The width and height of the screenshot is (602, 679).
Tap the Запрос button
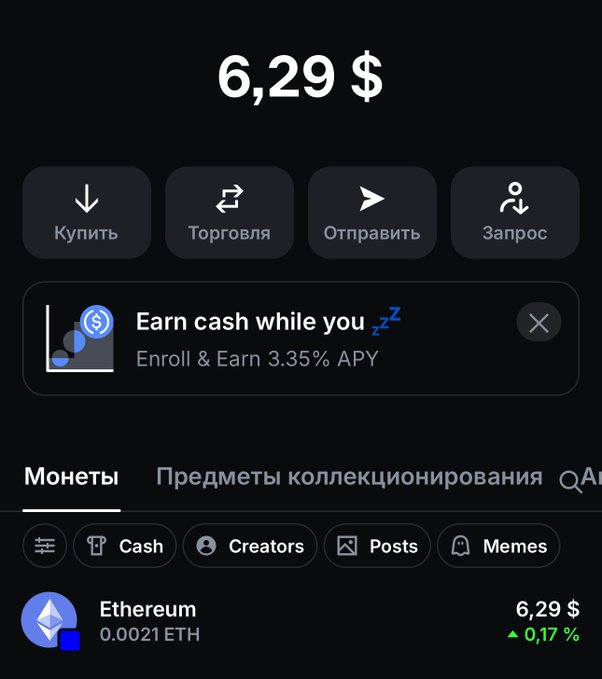[515, 212]
